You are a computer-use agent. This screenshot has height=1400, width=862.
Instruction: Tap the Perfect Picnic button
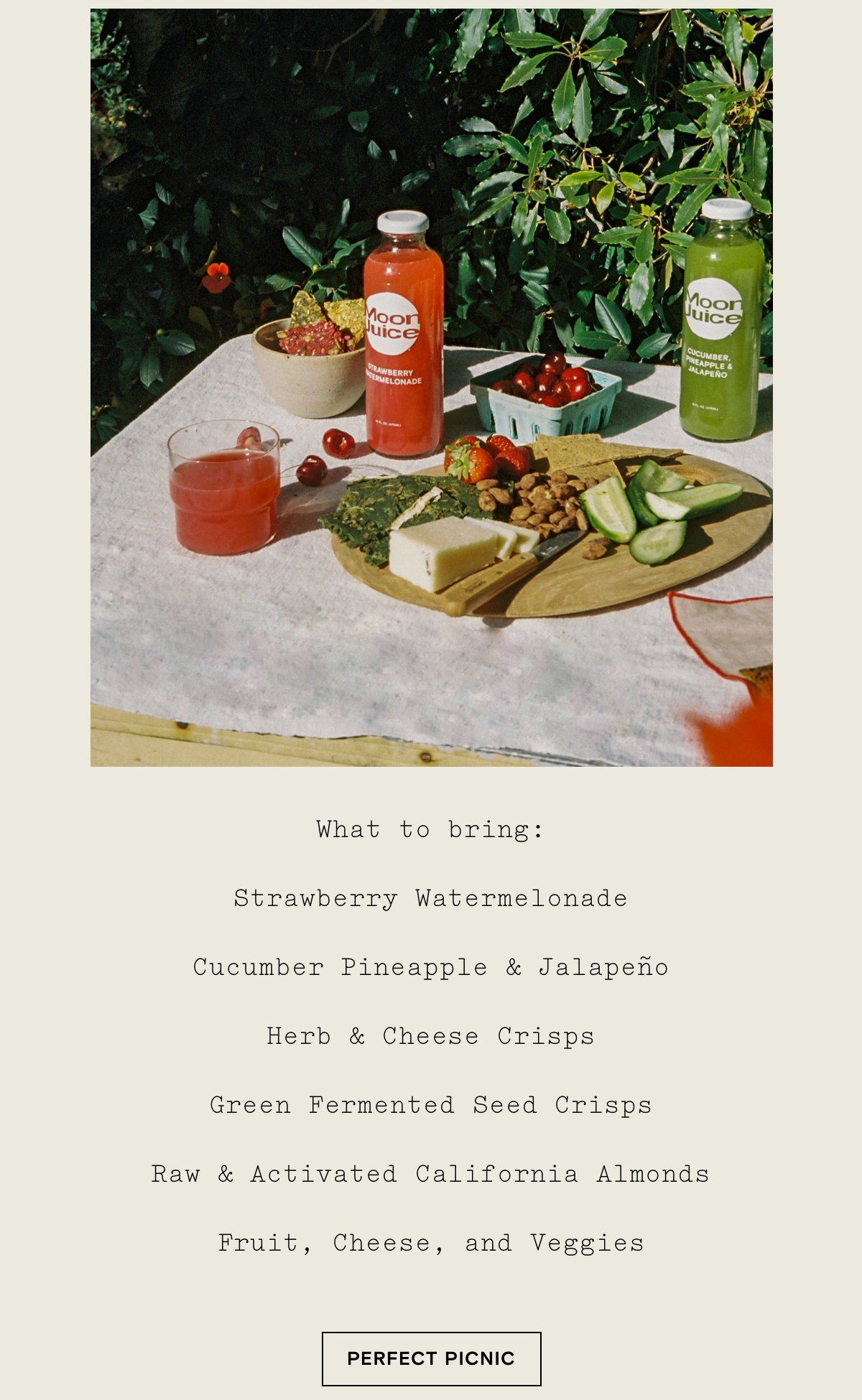431,1358
